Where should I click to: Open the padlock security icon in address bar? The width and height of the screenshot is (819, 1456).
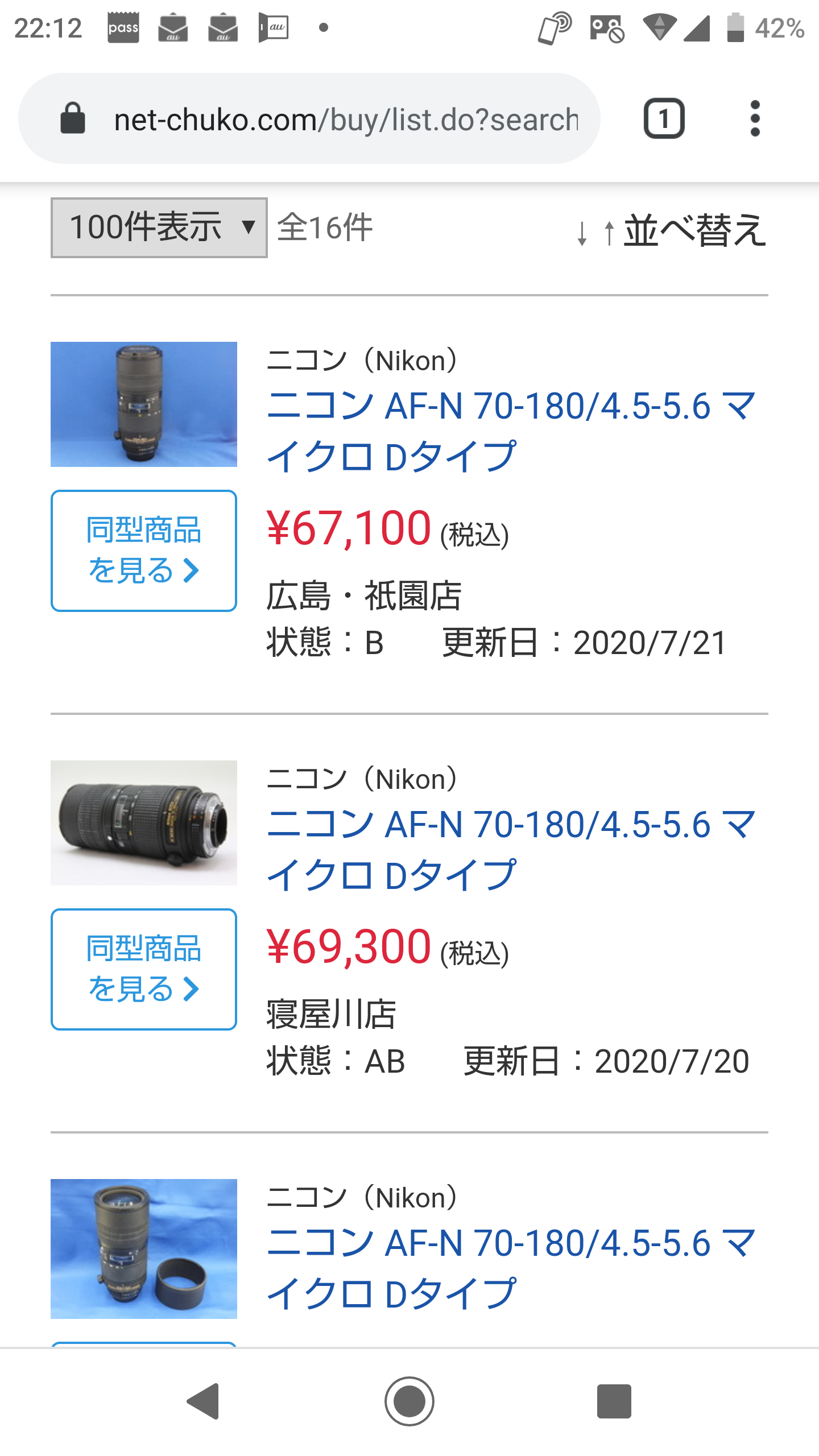click(x=72, y=117)
